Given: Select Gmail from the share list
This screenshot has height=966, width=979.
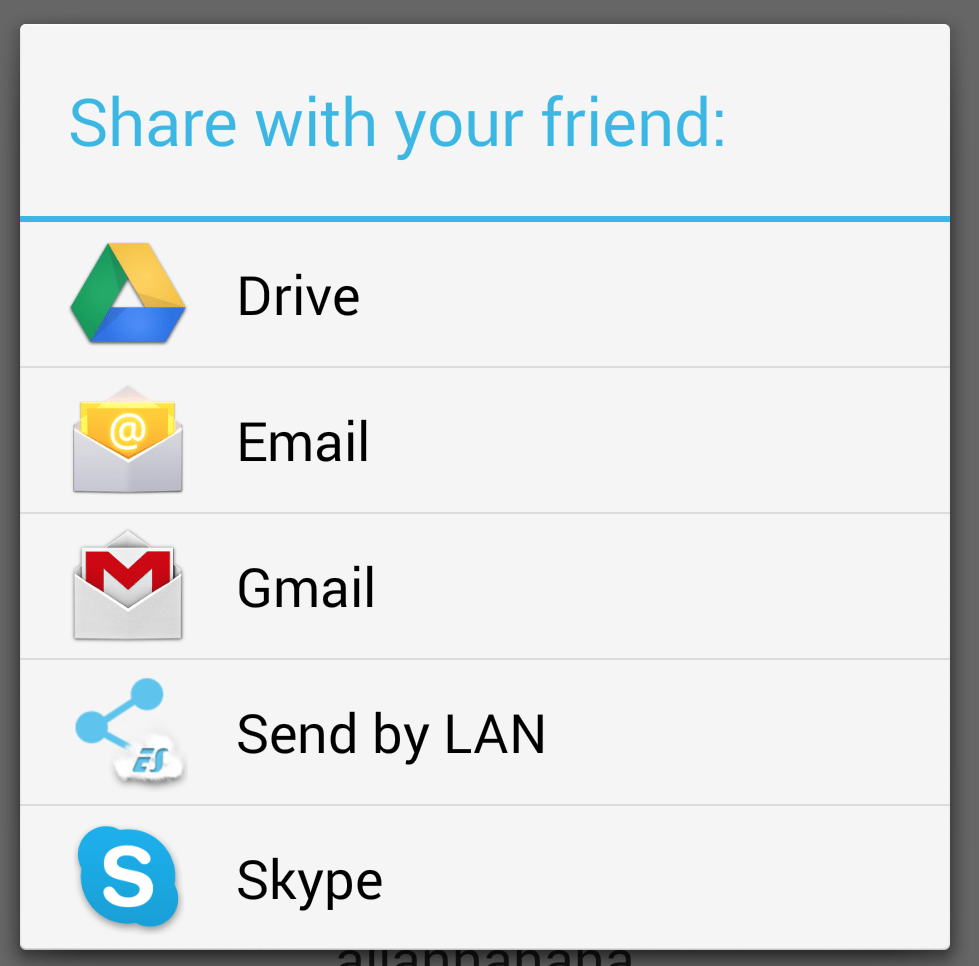Looking at the screenshot, I should [x=306, y=588].
